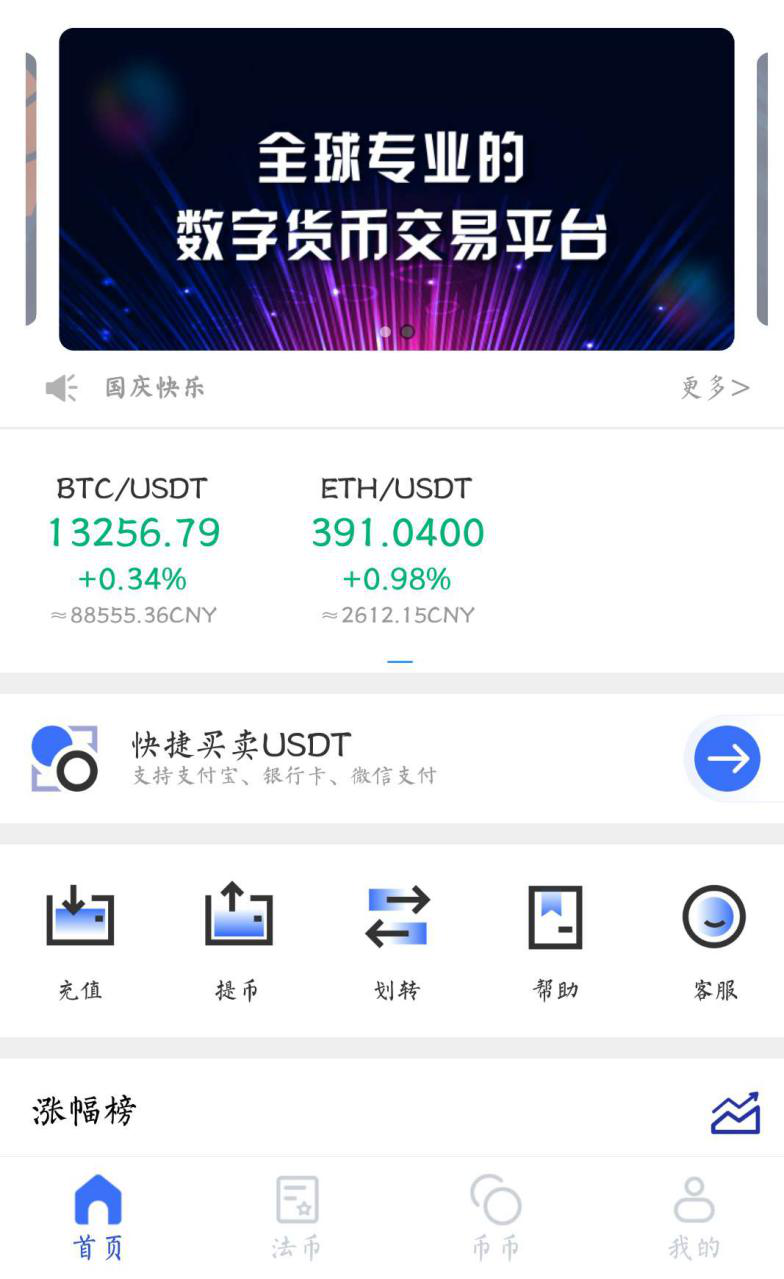
Task: Click the announcement speaker icon
Action: click(x=61, y=388)
